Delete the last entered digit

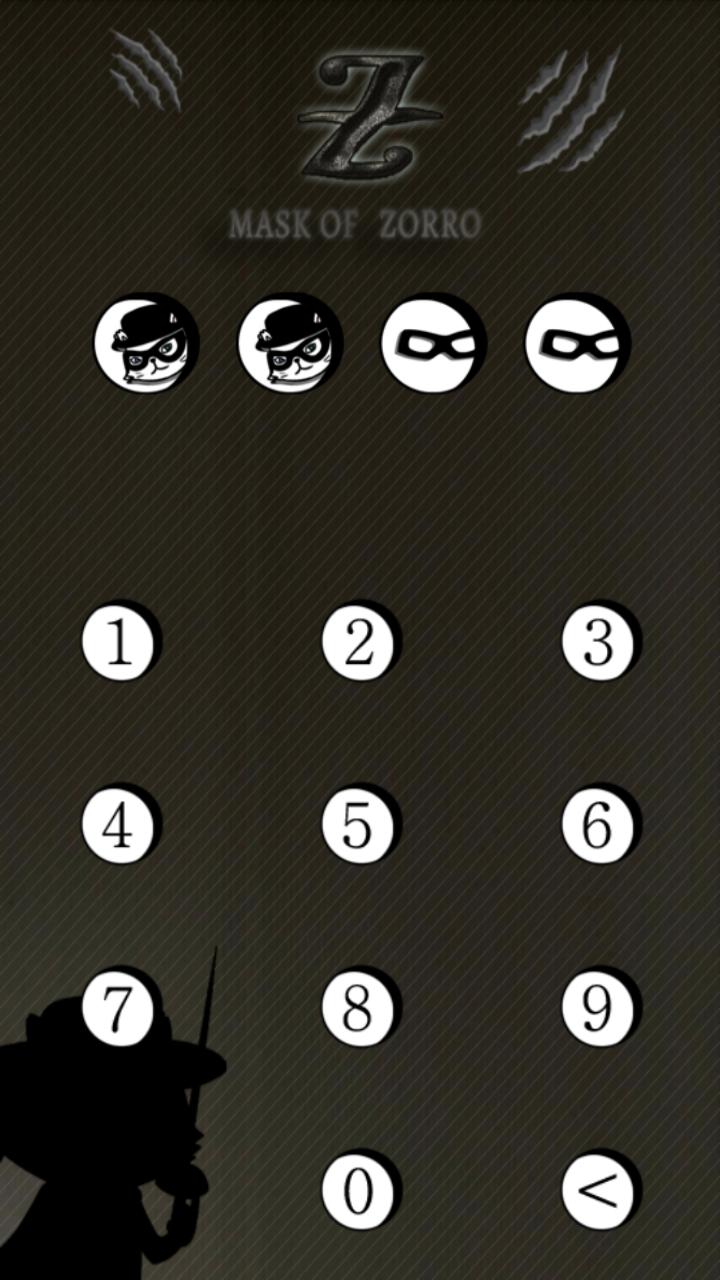[x=598, y=1190]
